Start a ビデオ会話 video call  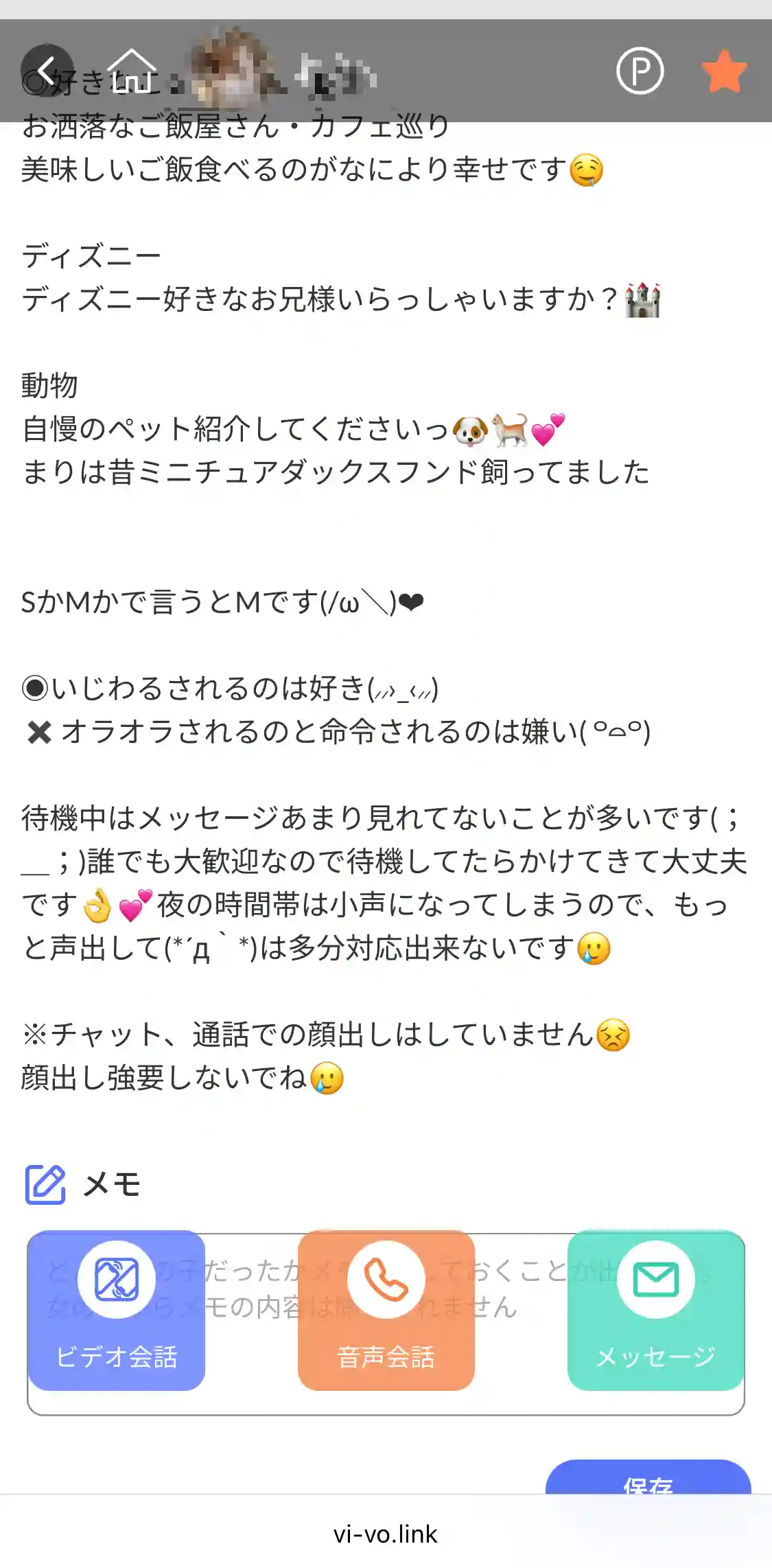click(117, 1310)
